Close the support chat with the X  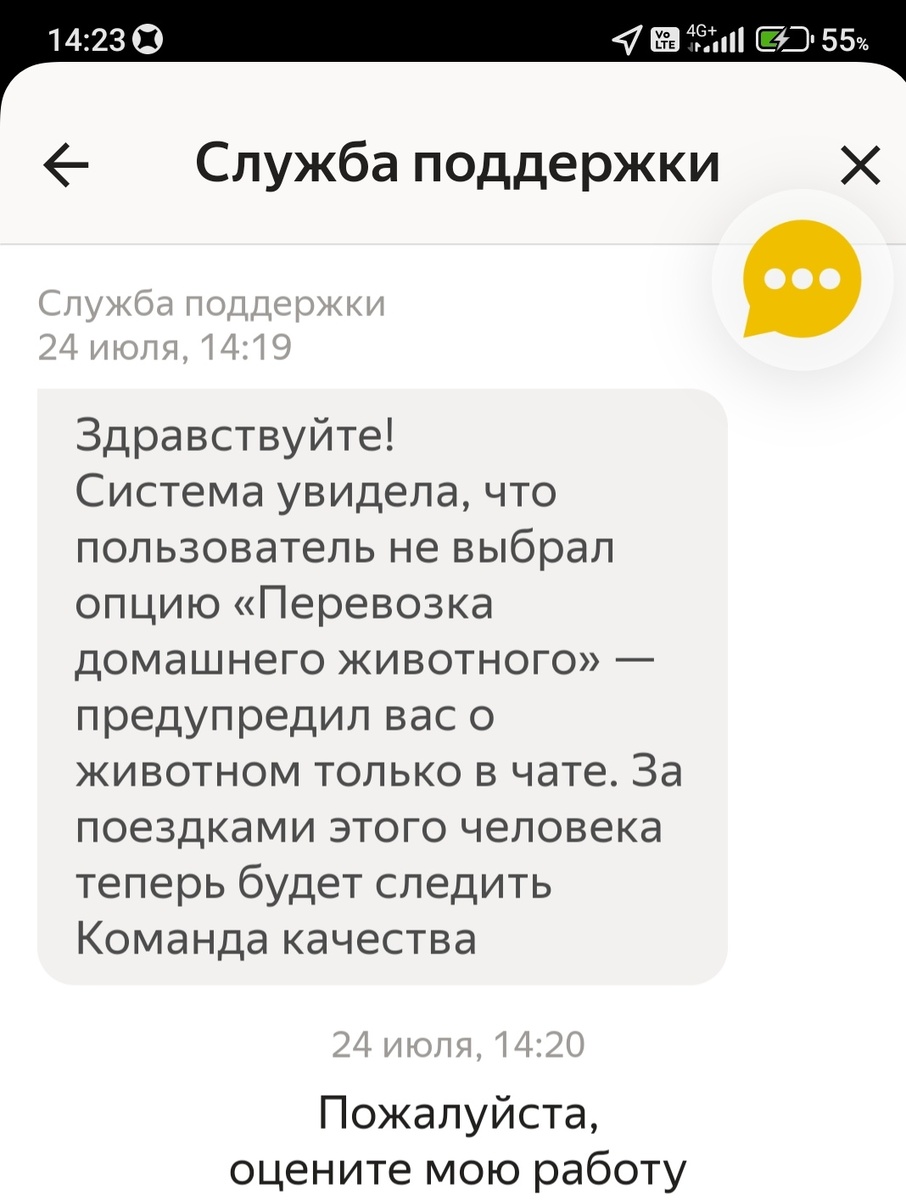858,163
